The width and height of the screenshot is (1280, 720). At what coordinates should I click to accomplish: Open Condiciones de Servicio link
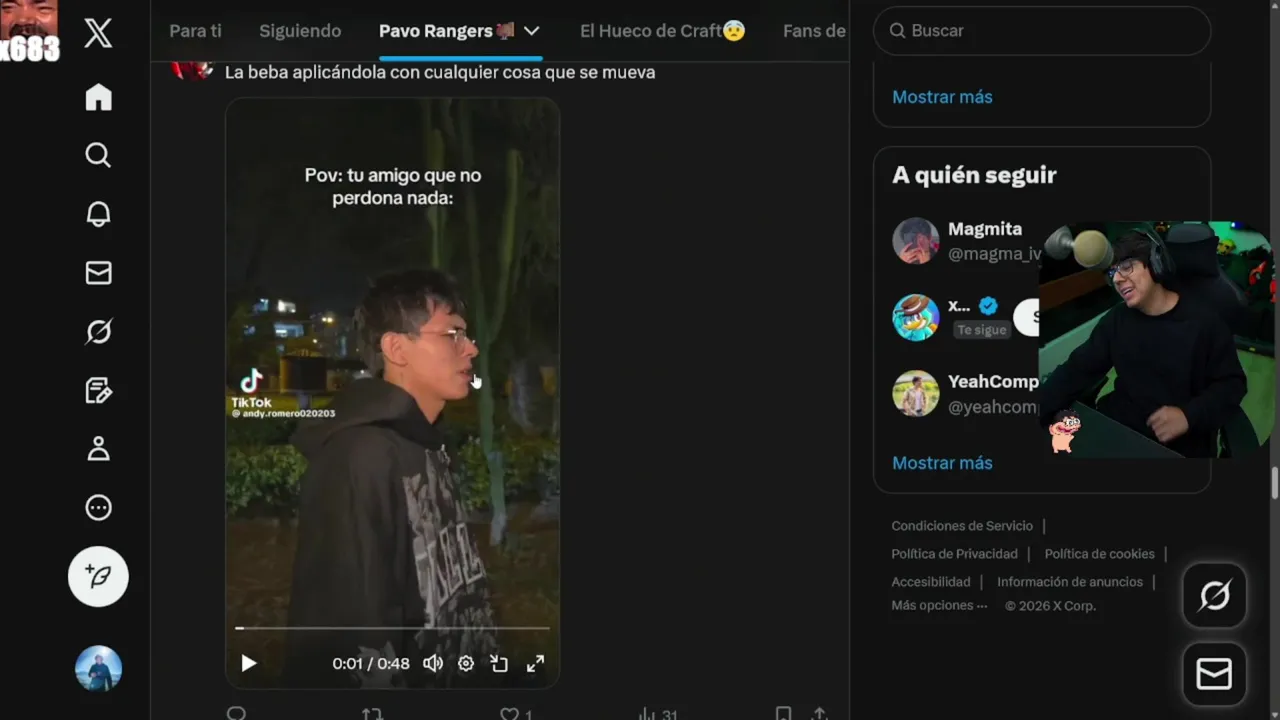[961, 526]
